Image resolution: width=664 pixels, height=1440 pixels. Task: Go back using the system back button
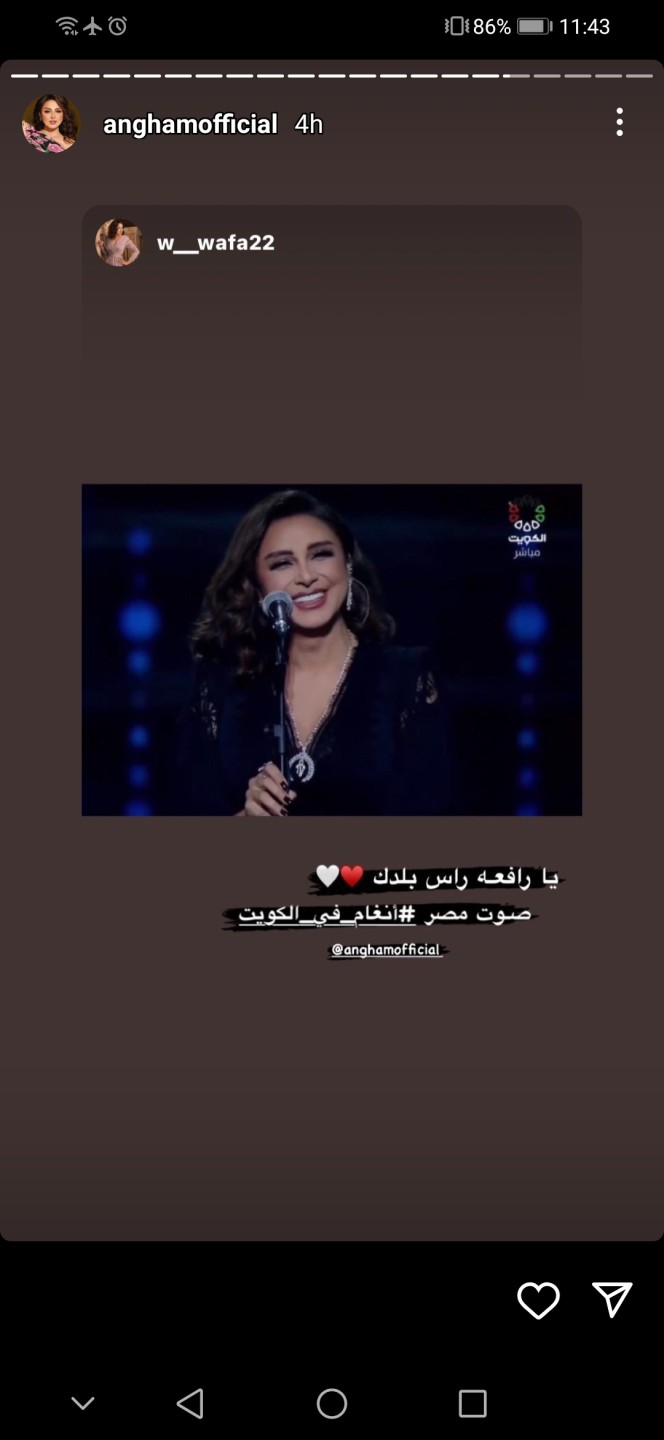[190, 1403]
